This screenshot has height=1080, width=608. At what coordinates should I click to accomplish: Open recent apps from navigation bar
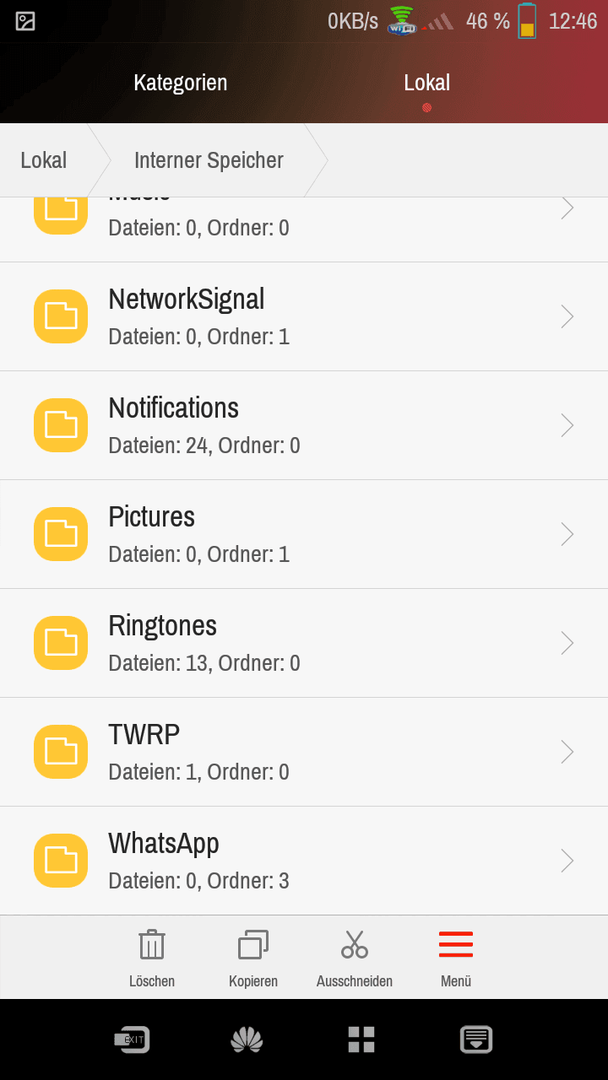361,1039
